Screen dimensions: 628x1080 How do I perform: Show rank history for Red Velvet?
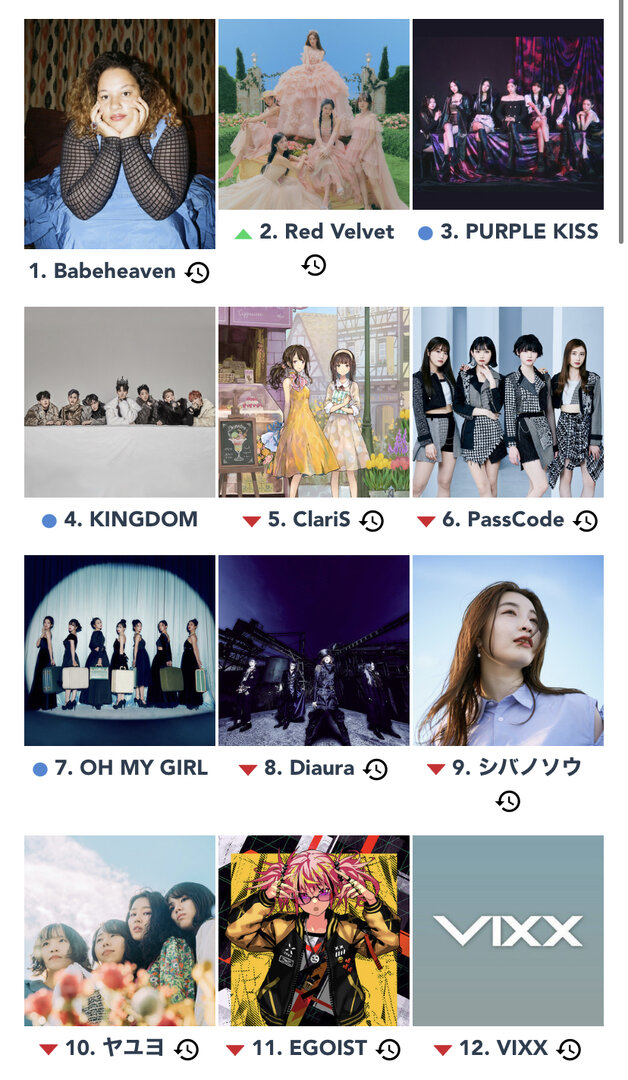pos(314,265)
